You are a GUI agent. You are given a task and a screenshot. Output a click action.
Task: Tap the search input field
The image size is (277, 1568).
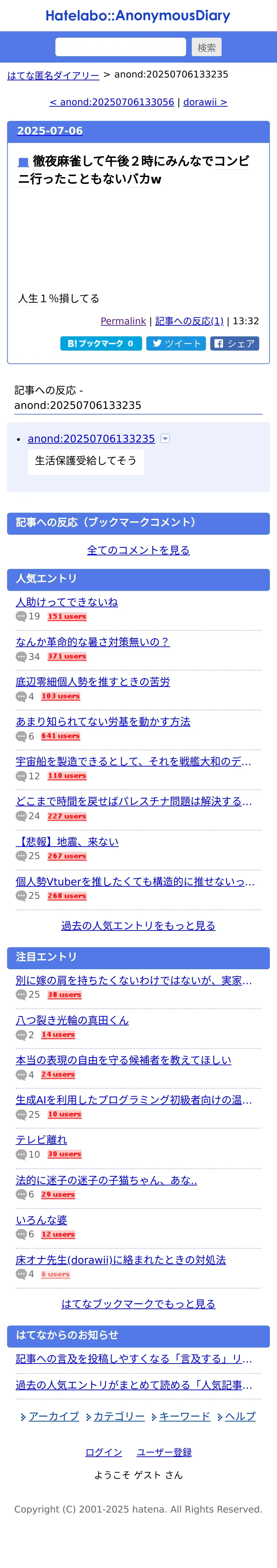pos(120,47)
